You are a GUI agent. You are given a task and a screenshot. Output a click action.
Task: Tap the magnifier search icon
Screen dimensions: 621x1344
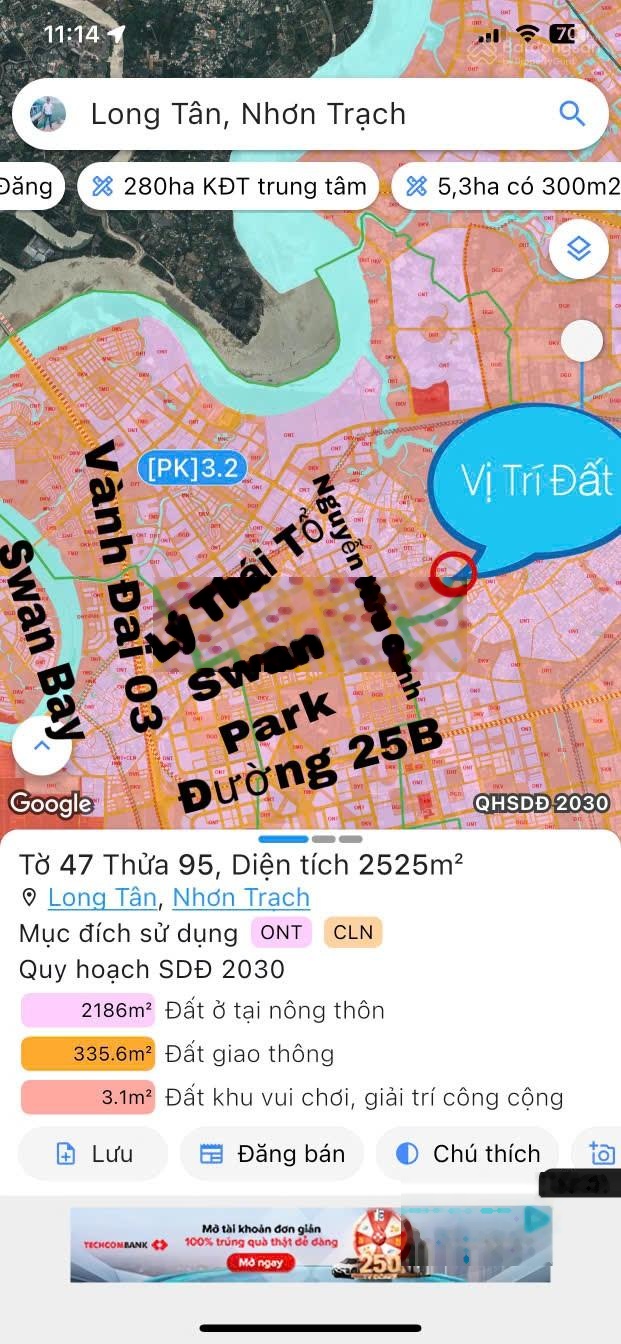click(x=572, y=113)
